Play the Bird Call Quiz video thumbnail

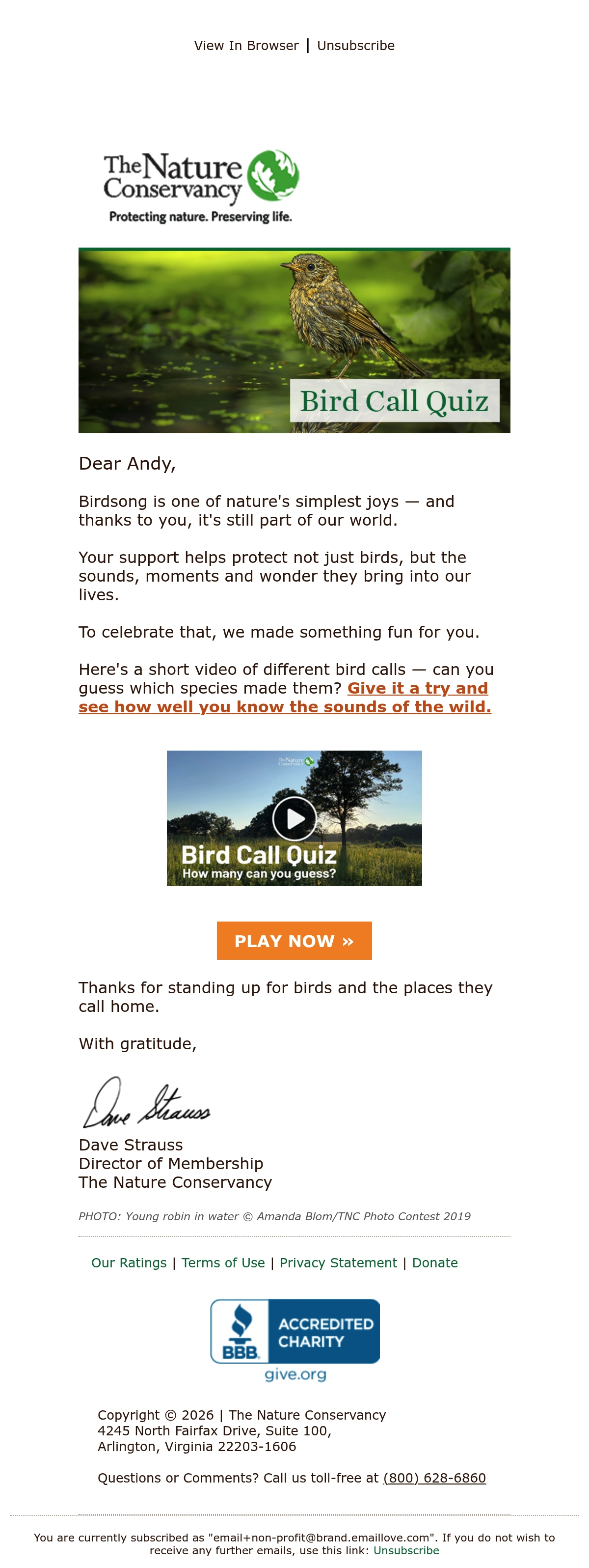(294, 818)
